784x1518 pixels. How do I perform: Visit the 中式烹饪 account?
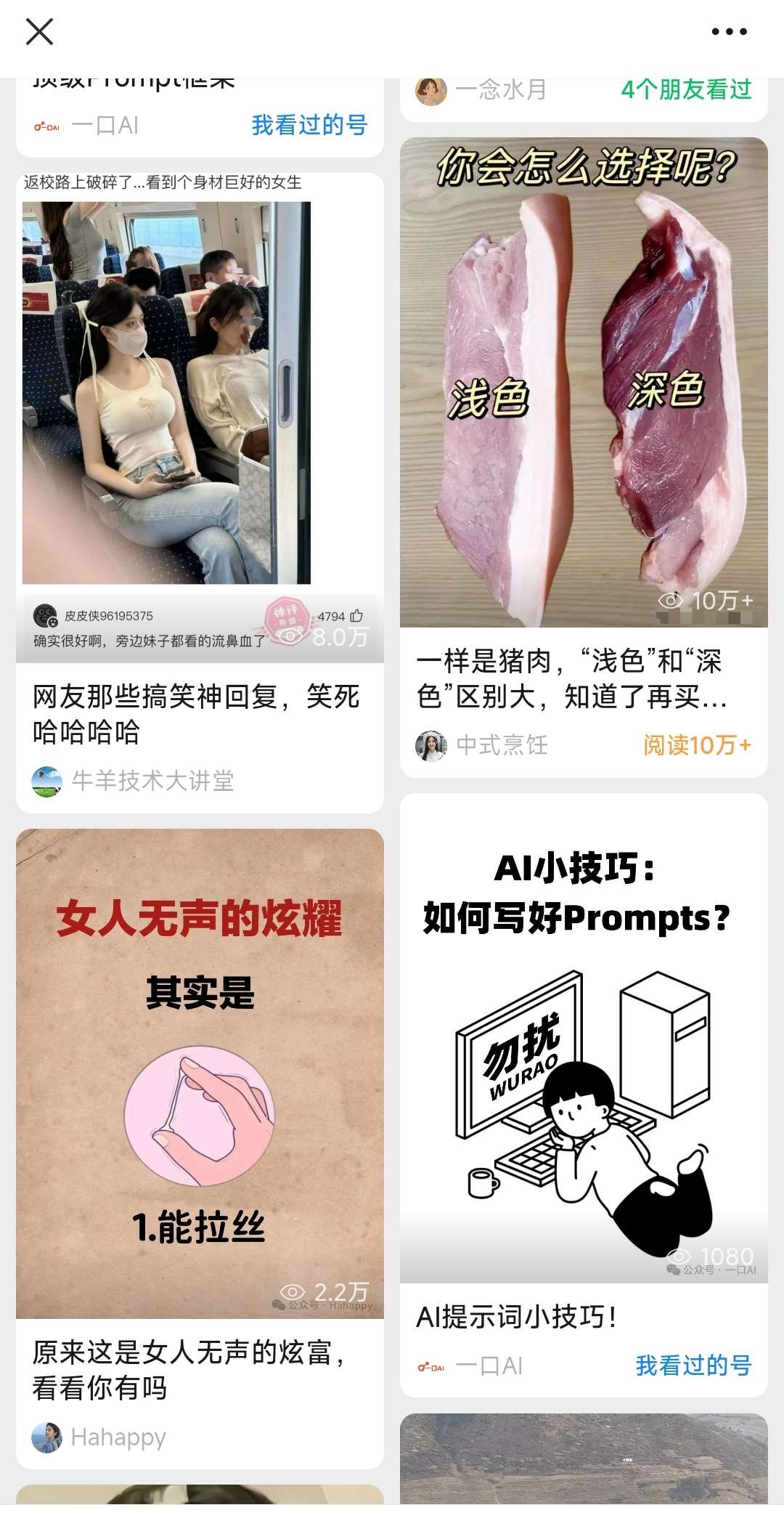point(501,746)
